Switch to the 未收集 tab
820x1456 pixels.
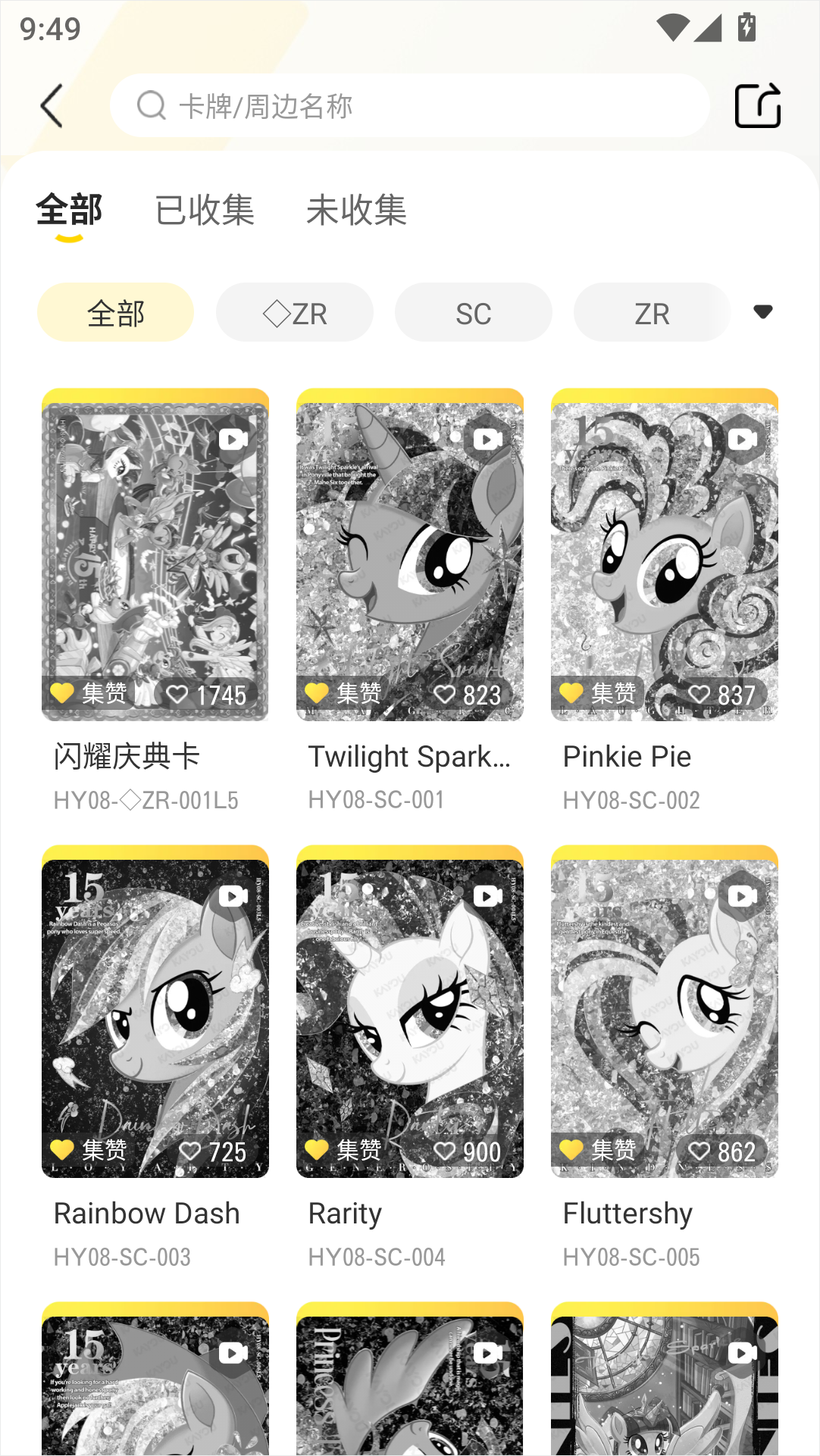[356, 211]
